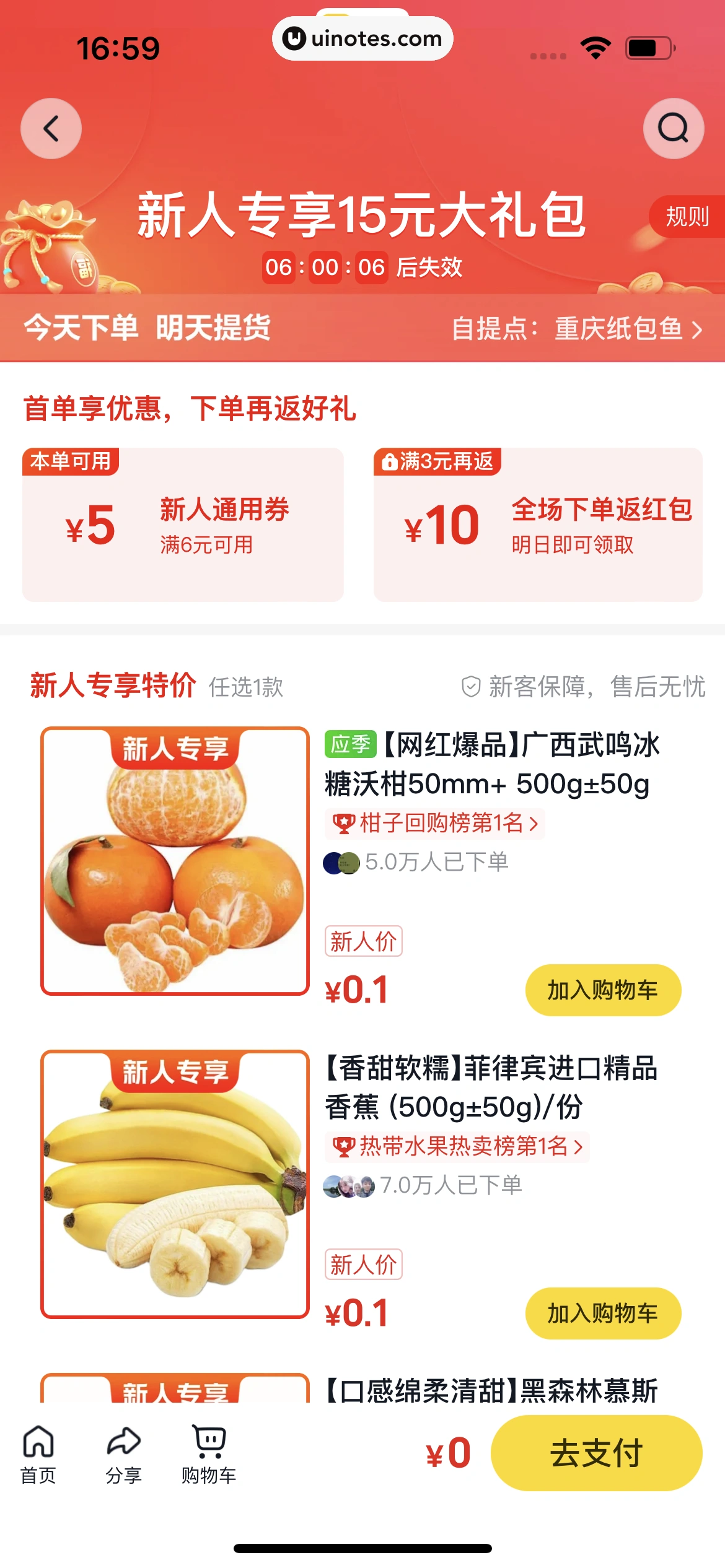
Task: Add 香蕉 to cart with 加入购物车
Action: tap(603, 1313)
